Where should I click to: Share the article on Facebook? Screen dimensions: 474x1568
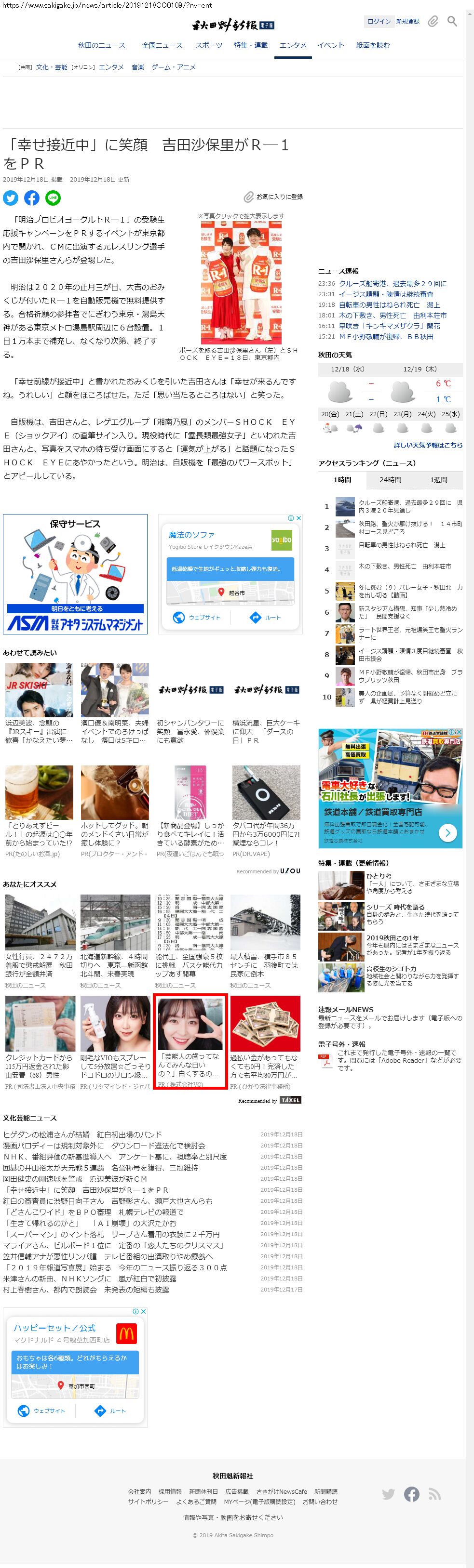pyautogui.click(x=32, y=198)
